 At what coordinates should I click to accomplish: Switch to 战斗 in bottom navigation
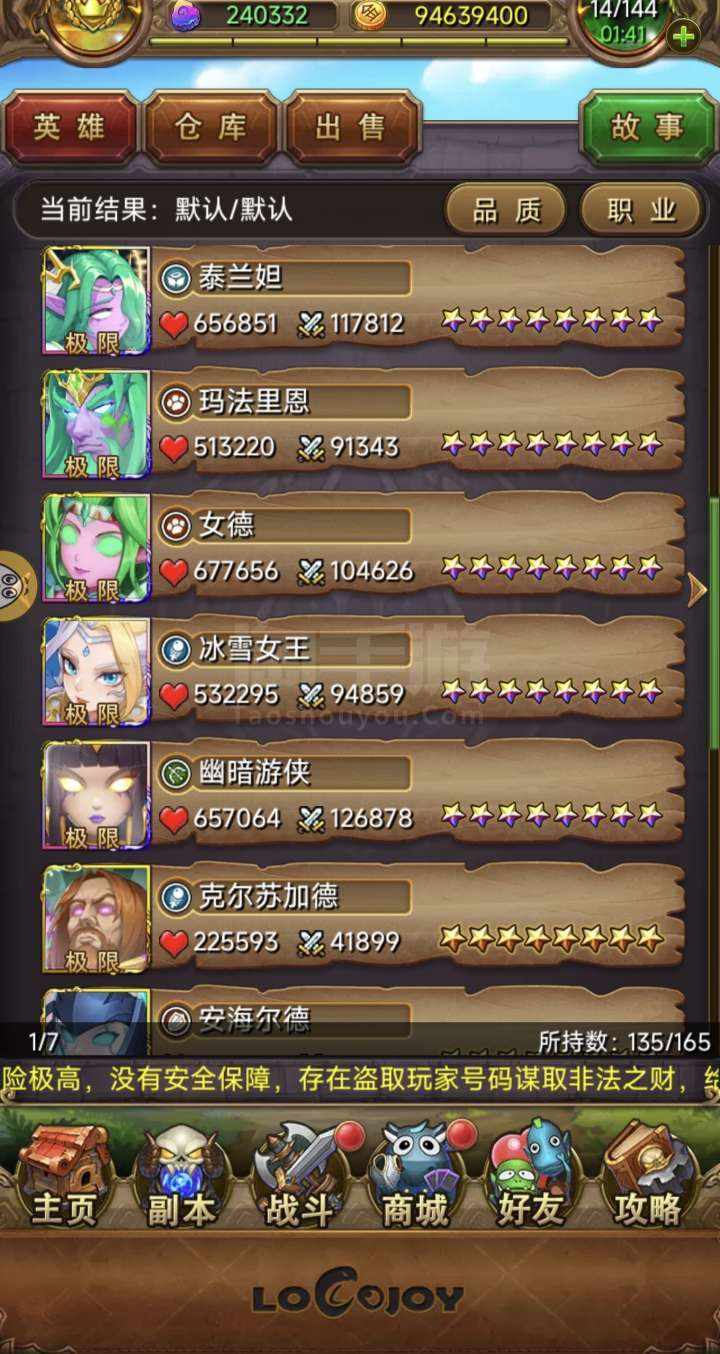pos(300,1178)
